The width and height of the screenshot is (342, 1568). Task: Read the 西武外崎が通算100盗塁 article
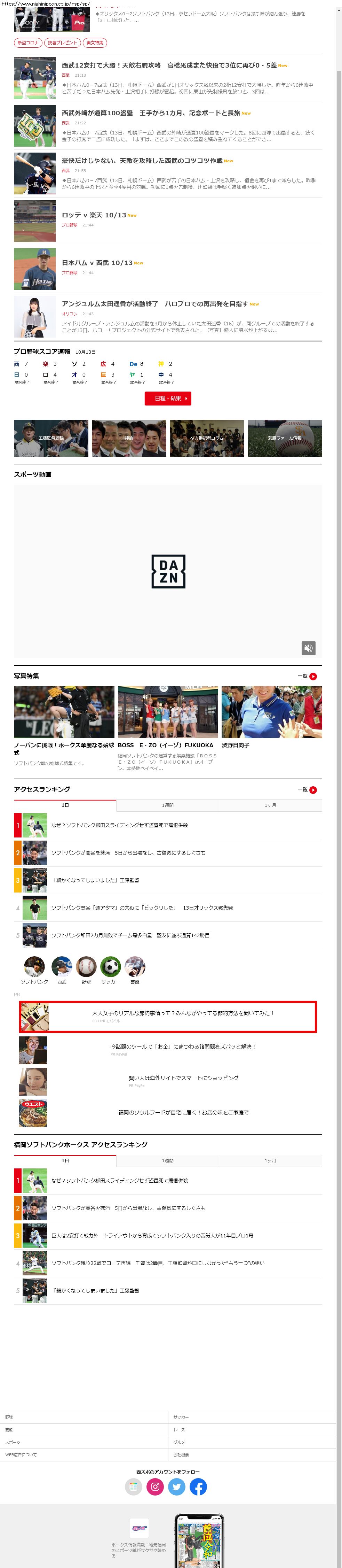[151, 113]
